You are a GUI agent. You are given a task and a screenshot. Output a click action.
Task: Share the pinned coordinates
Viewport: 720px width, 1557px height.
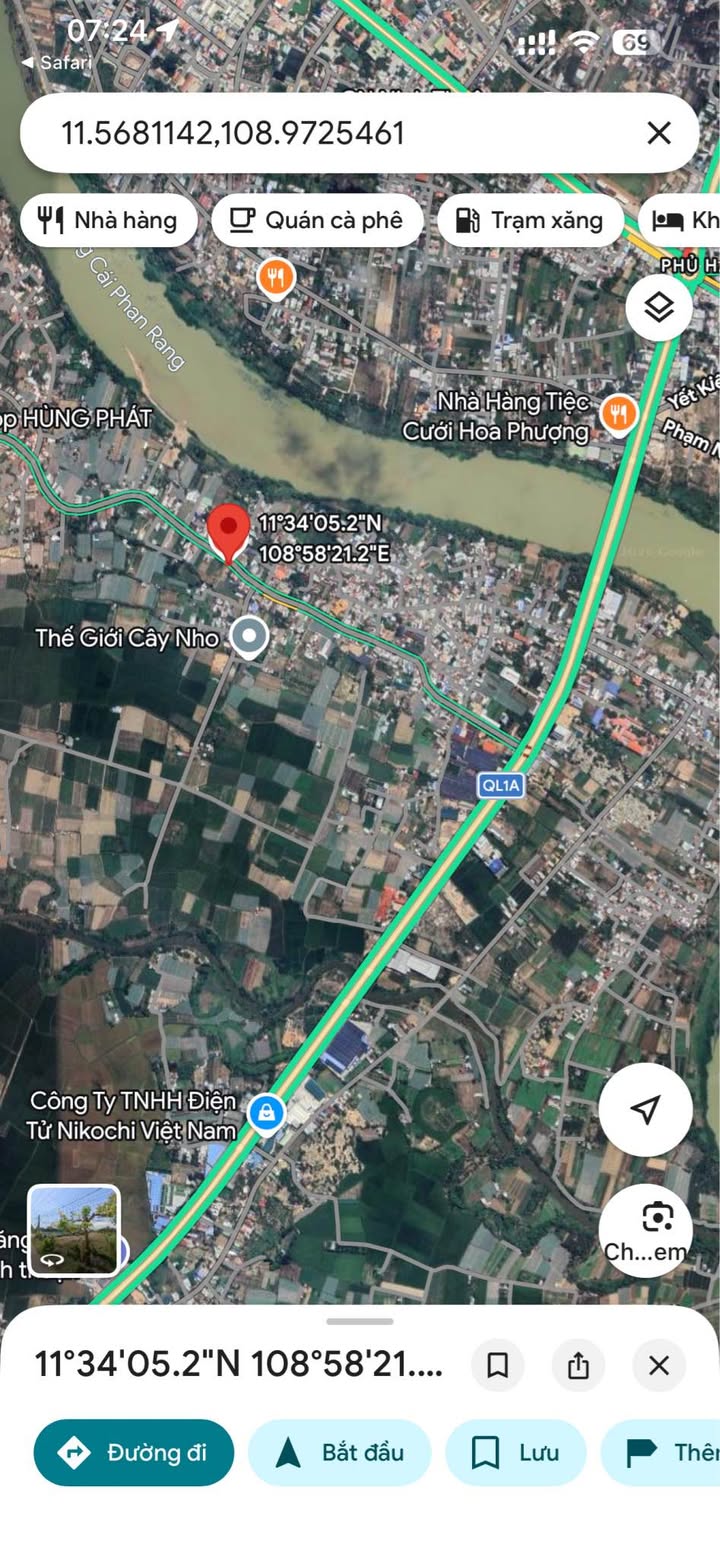[578, 1365]
